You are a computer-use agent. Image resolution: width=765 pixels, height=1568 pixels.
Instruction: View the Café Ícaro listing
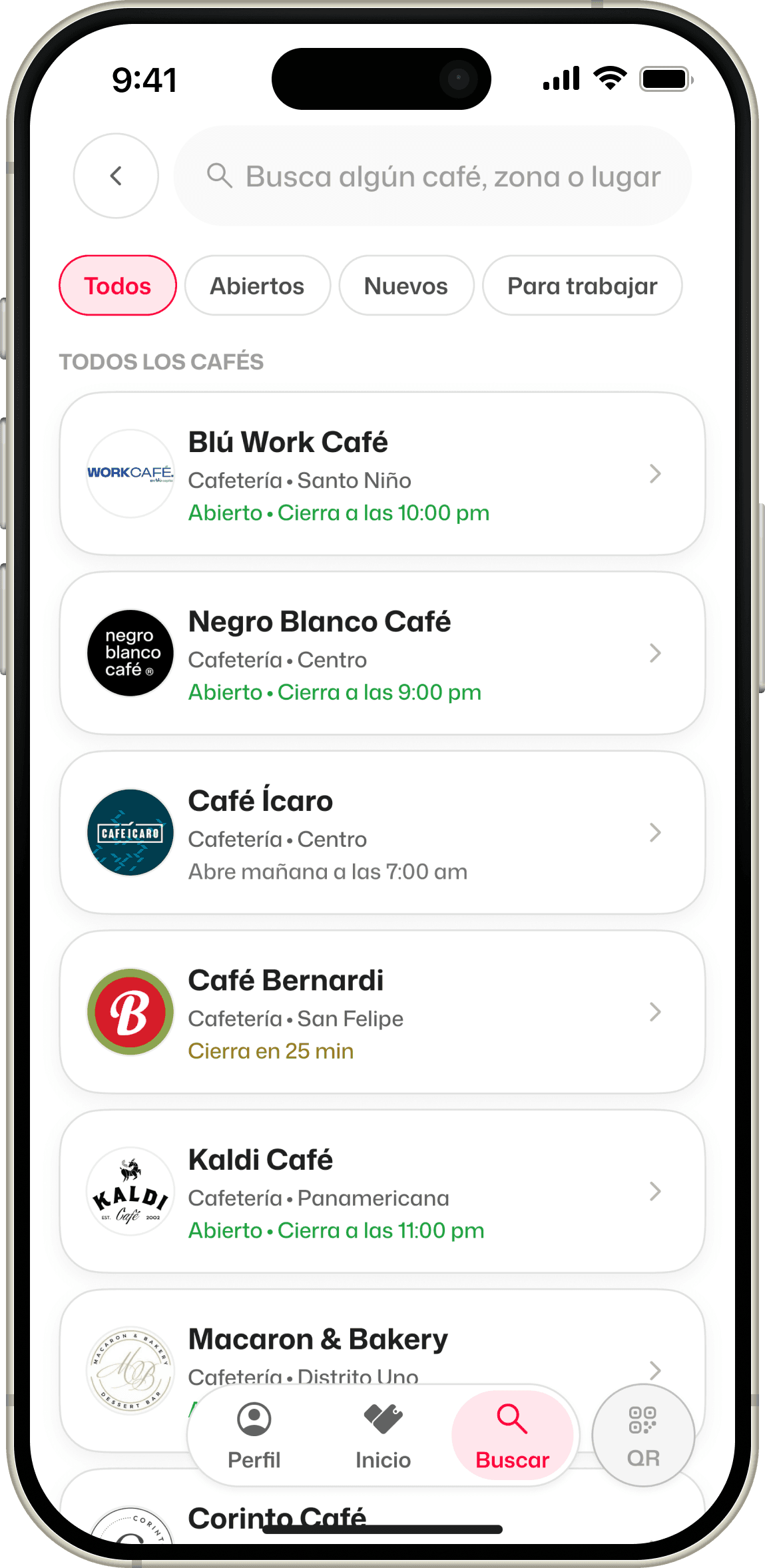tap(382, 832)
